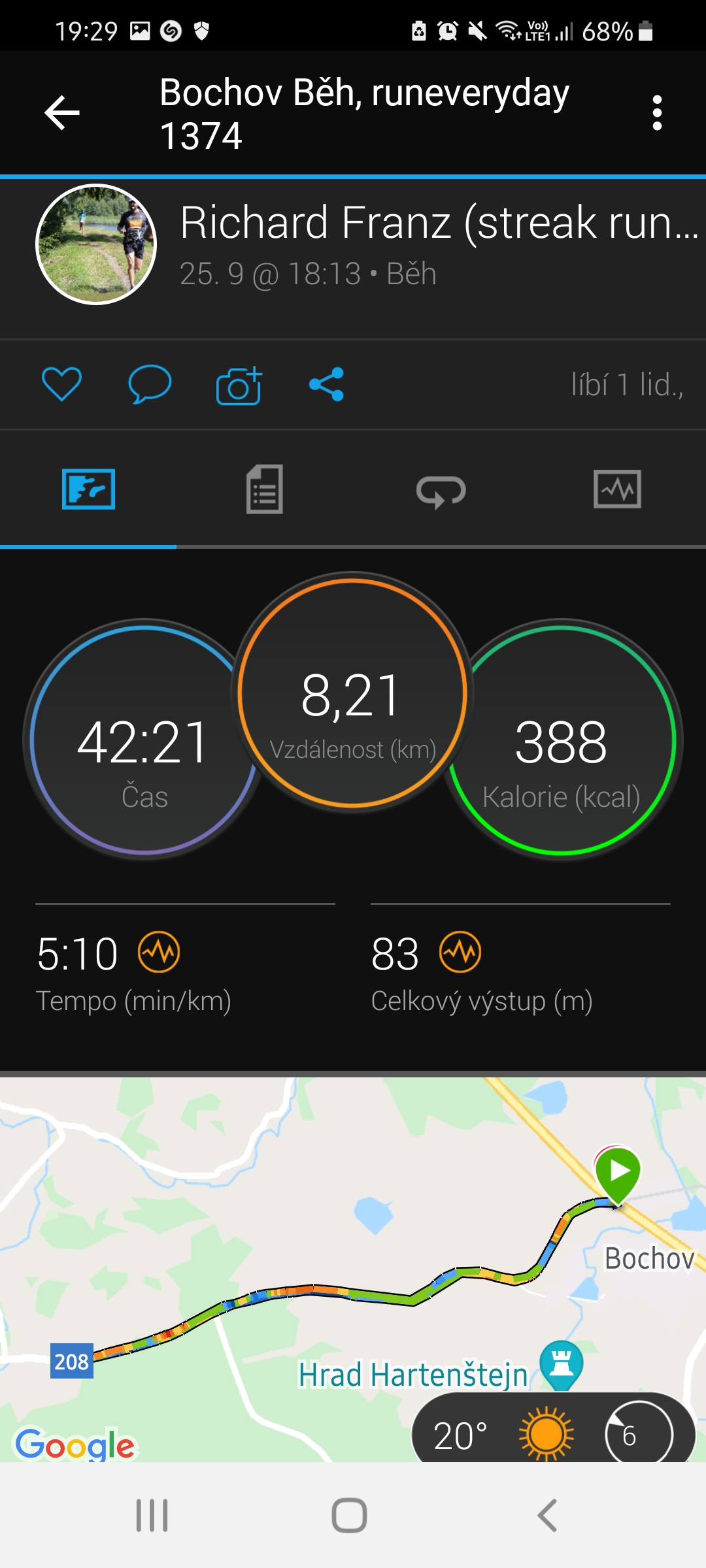This screenshot has height=1568, width=706.
Task: Open elevation chart icon next to 83
Action: 460,952
